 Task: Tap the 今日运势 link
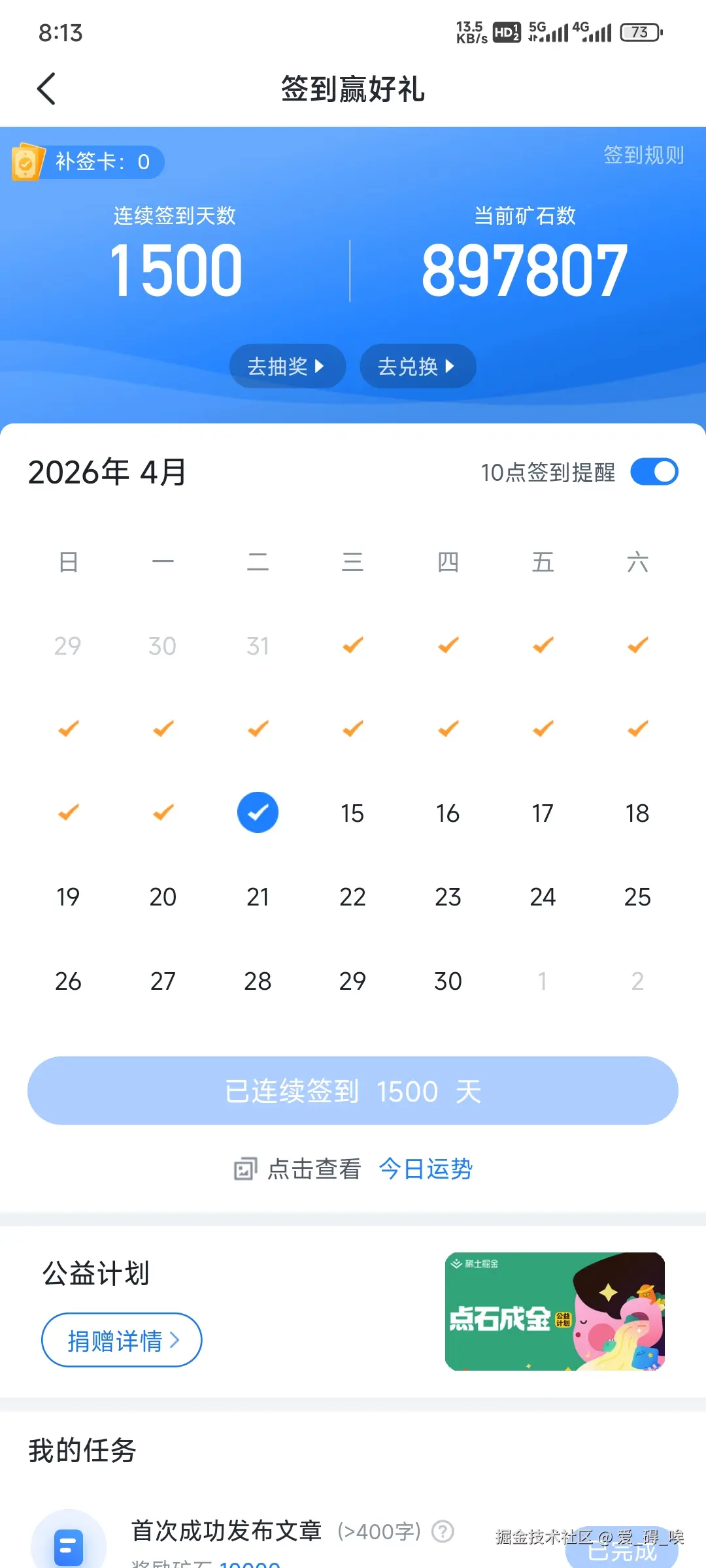(426, 1169)
